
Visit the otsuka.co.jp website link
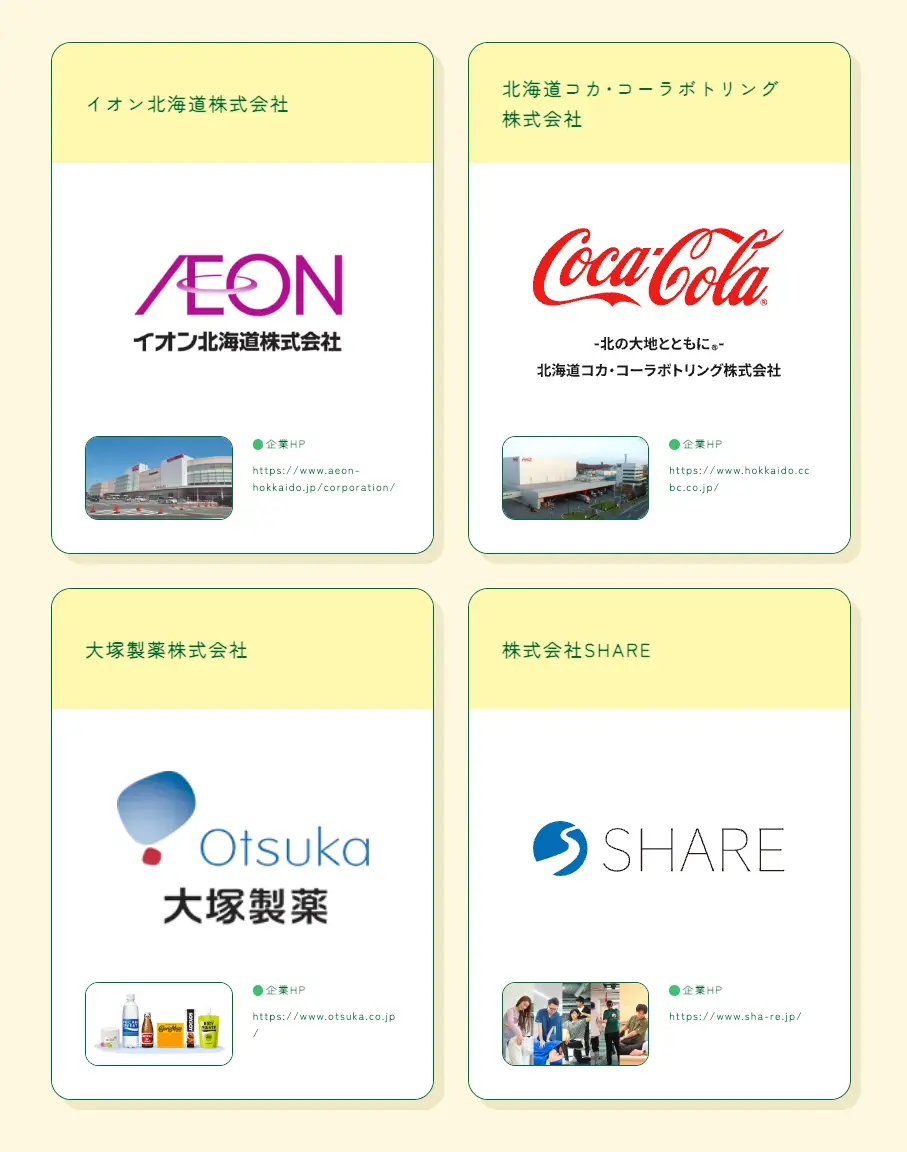coord(324,1025)
